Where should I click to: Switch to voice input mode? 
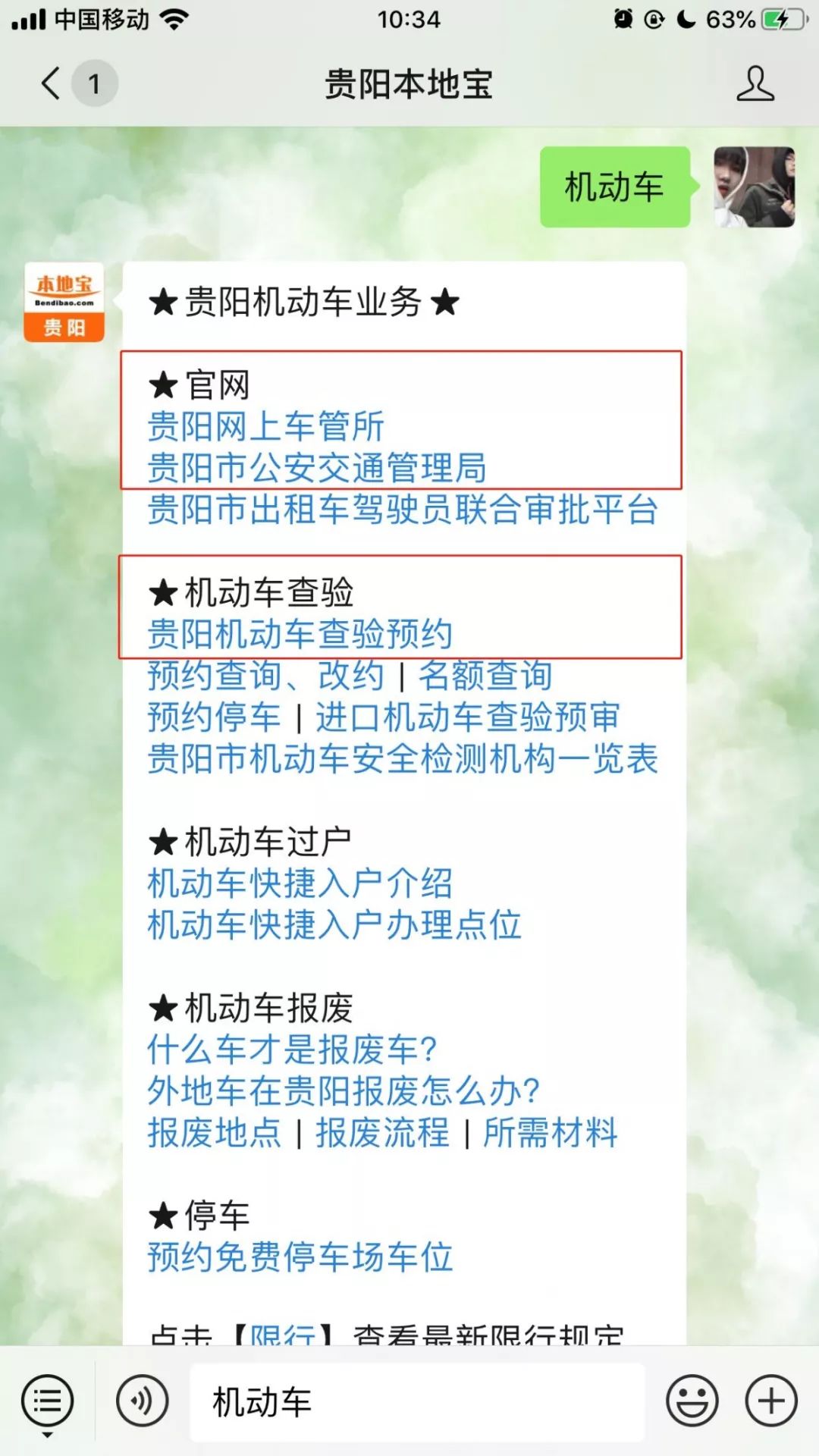pyautogui.click(x=143, y=1401)
